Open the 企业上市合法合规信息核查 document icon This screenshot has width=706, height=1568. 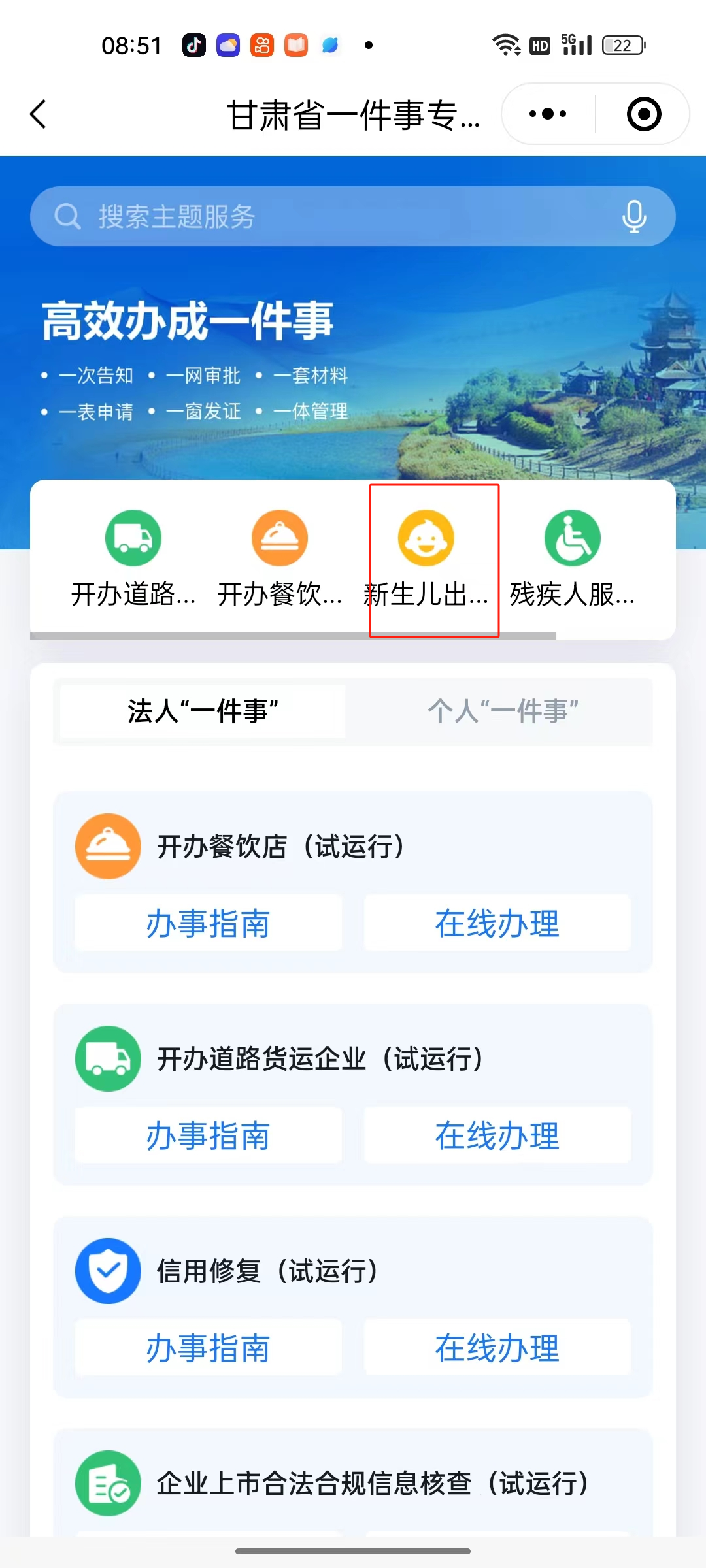coord(108,1483)
